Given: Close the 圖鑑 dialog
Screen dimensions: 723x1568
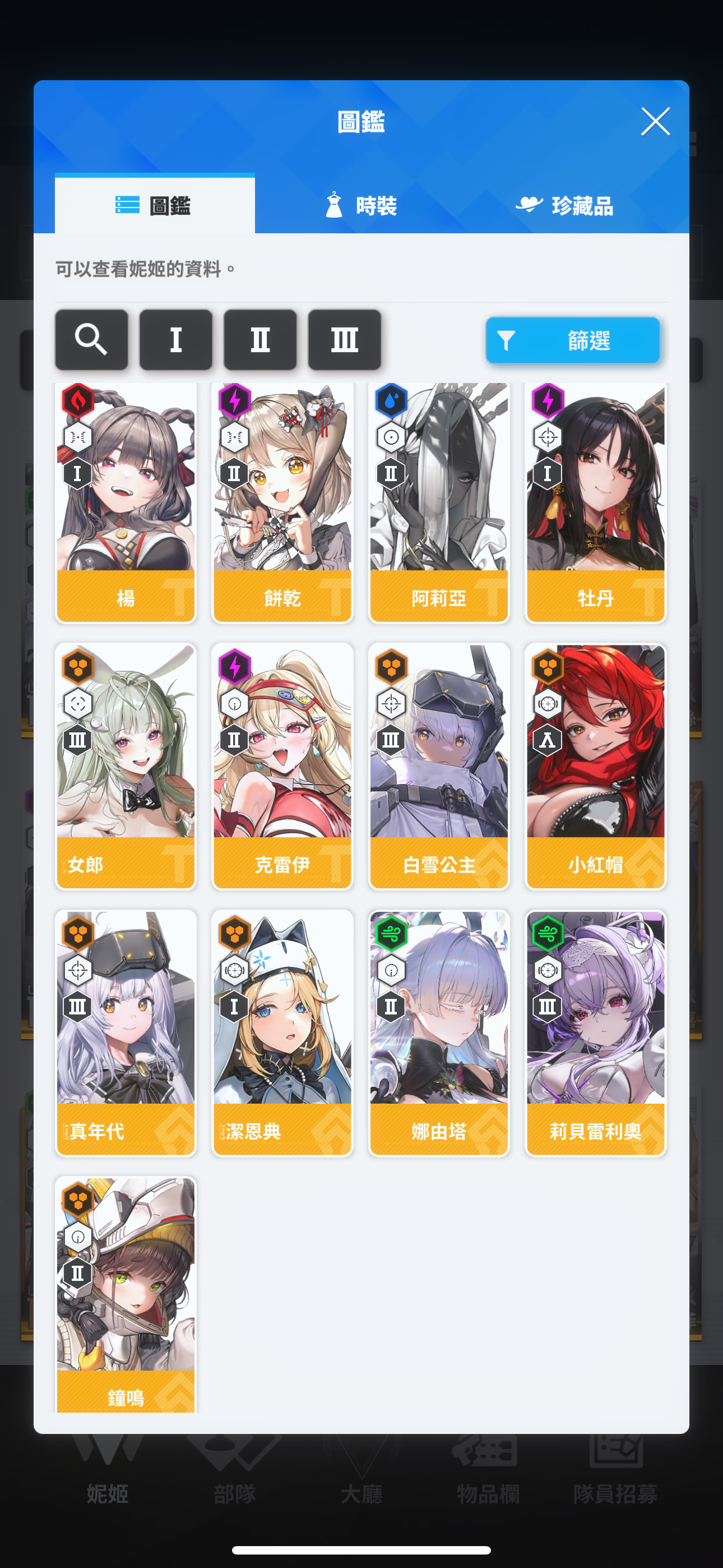Looking at the screenshot, I should click(655, 122).
